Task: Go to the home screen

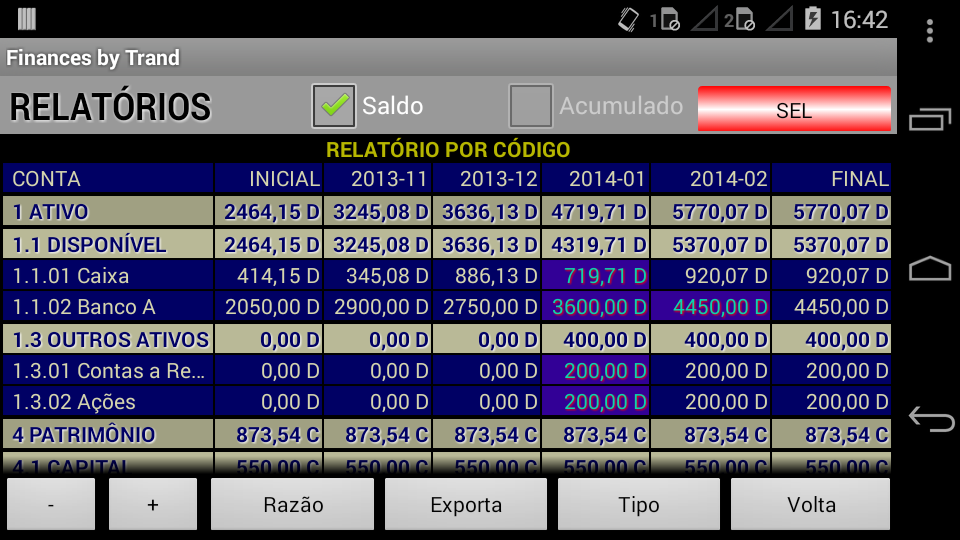Action: (x=930, y=269)
